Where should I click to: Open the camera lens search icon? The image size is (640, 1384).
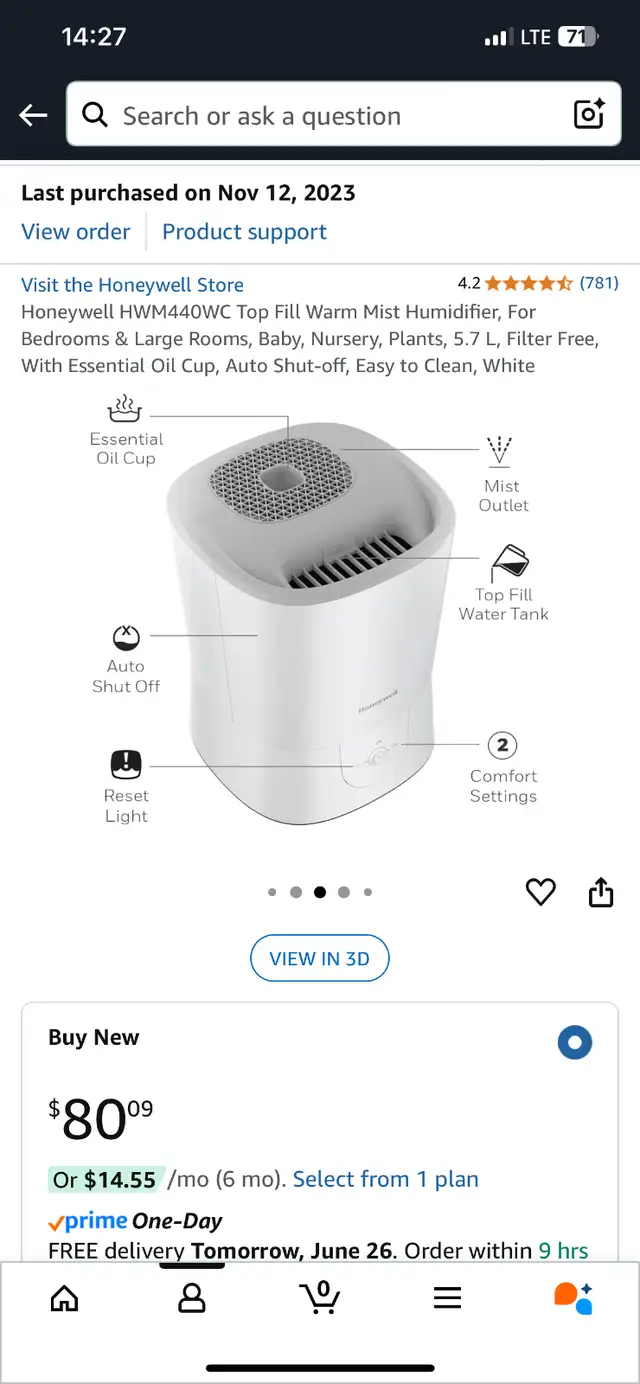coord(589,115)
